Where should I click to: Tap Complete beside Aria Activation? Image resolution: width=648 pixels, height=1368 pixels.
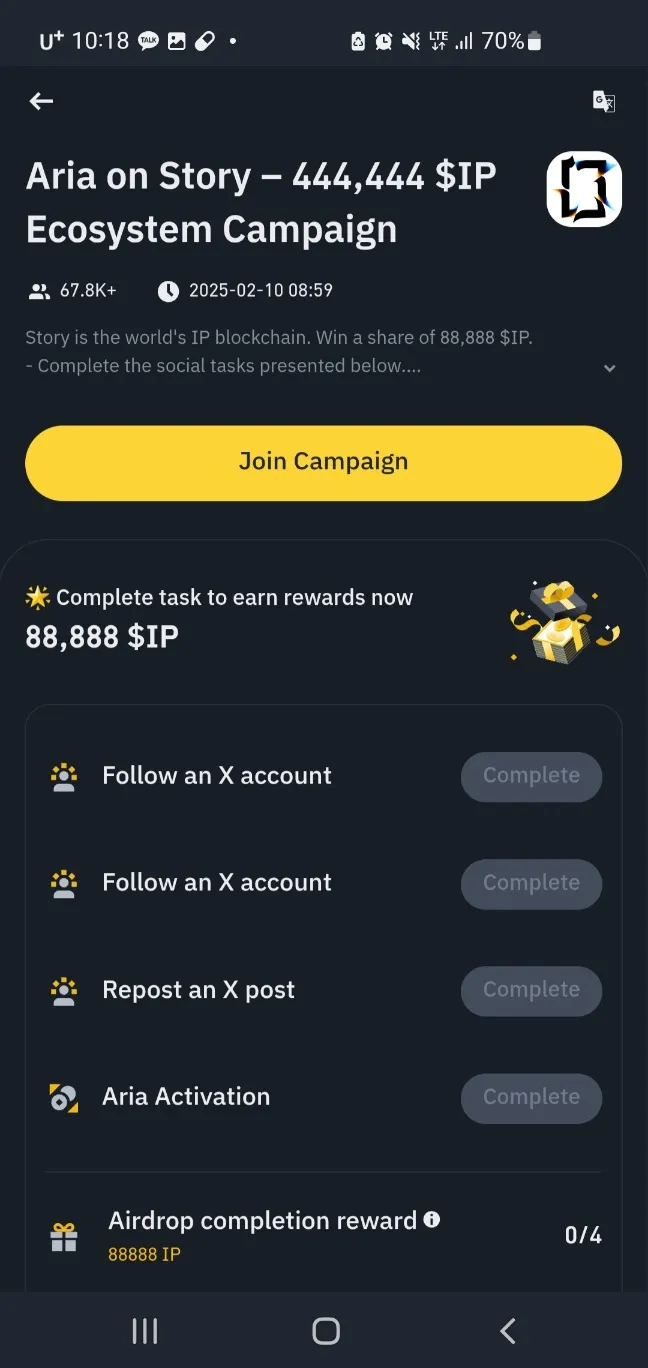coord(531,1097)
